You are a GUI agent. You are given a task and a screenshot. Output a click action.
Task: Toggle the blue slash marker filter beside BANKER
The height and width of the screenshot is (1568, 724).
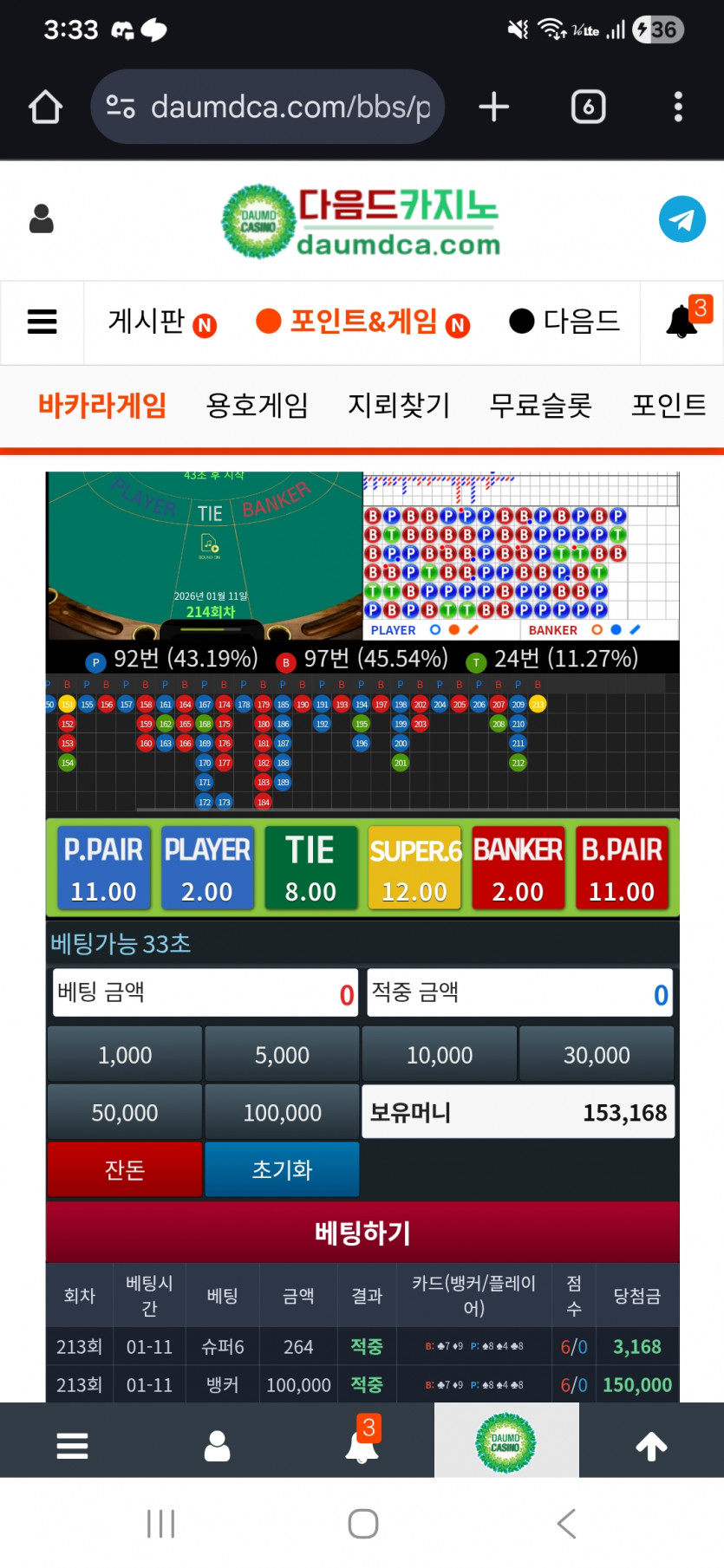(x=636, y=630)
